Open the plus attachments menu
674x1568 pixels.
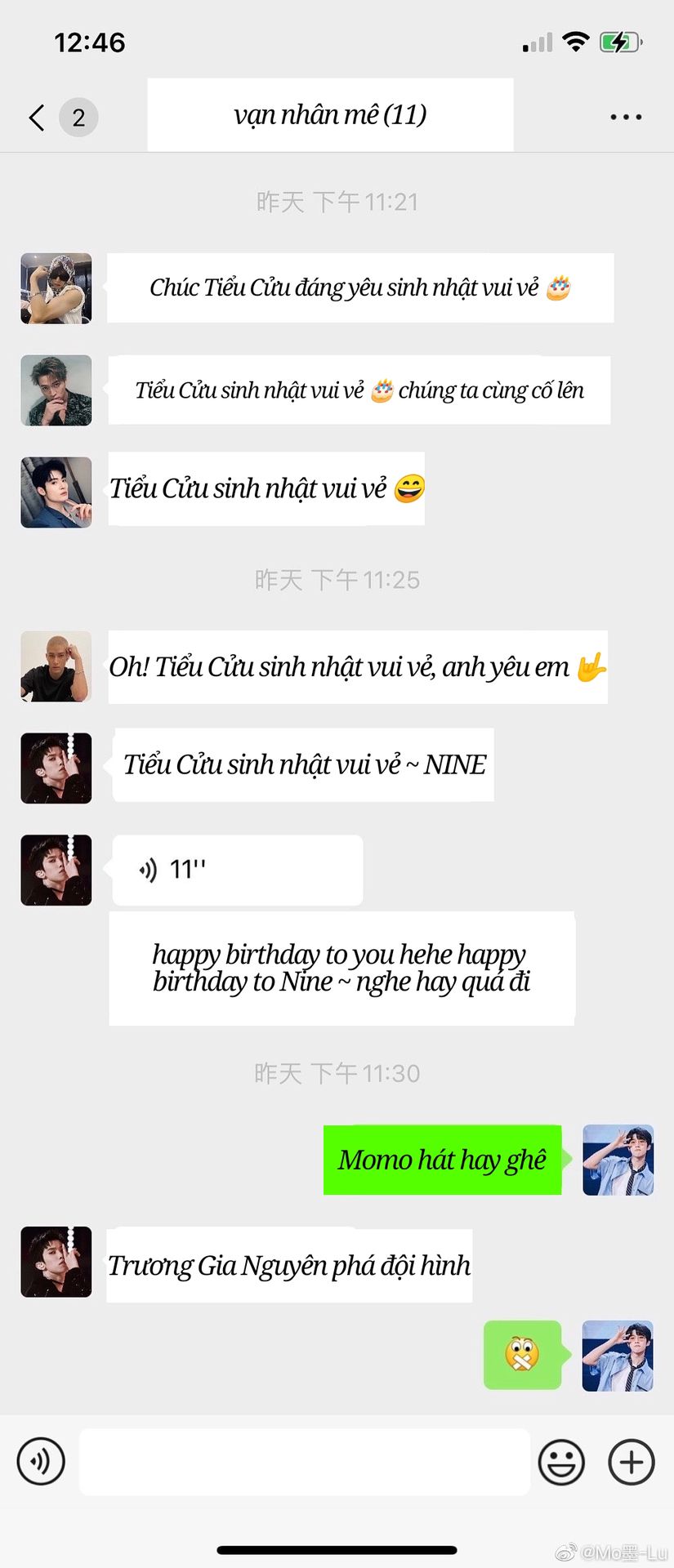point(632,1461)
